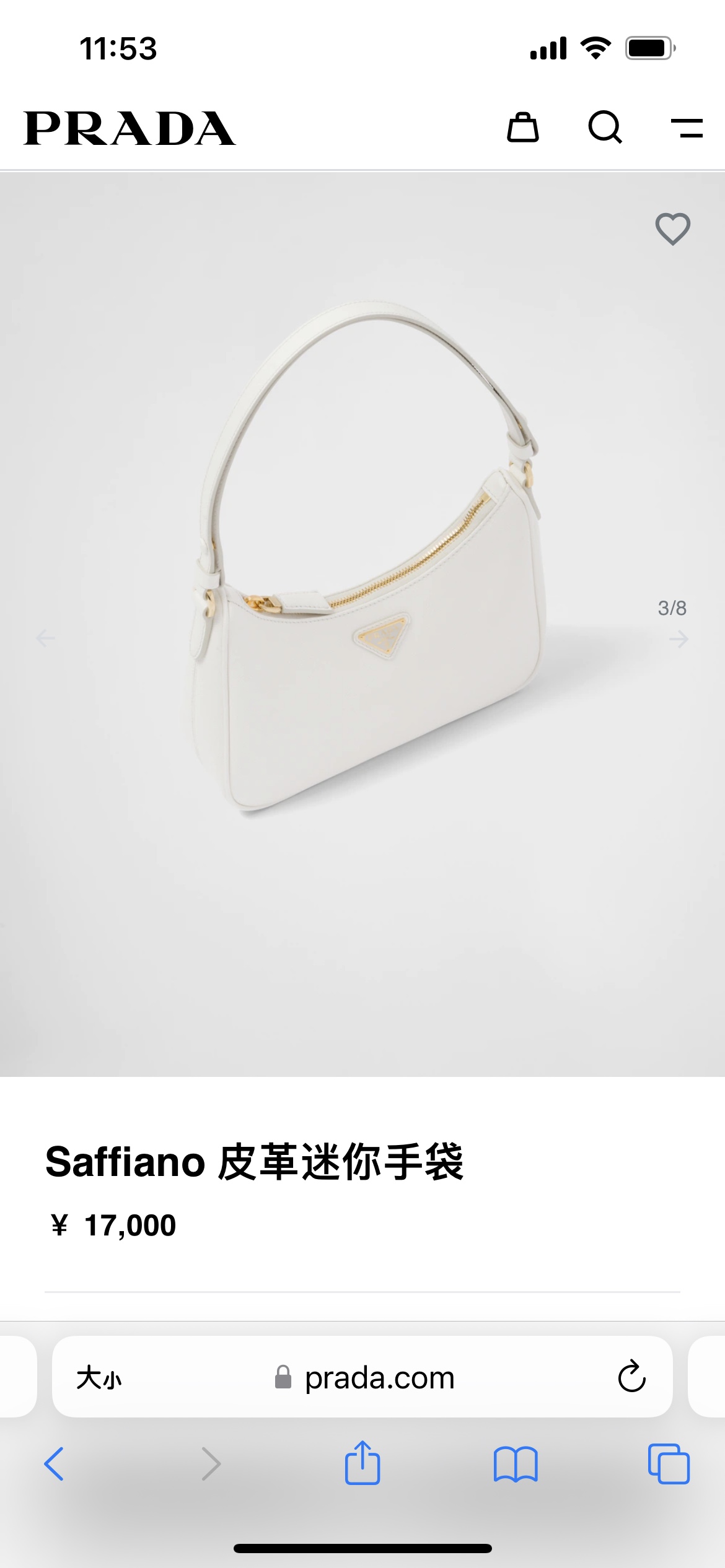Open the 大小 page settings menu
725x1568 pixels.
[99, 1379]
